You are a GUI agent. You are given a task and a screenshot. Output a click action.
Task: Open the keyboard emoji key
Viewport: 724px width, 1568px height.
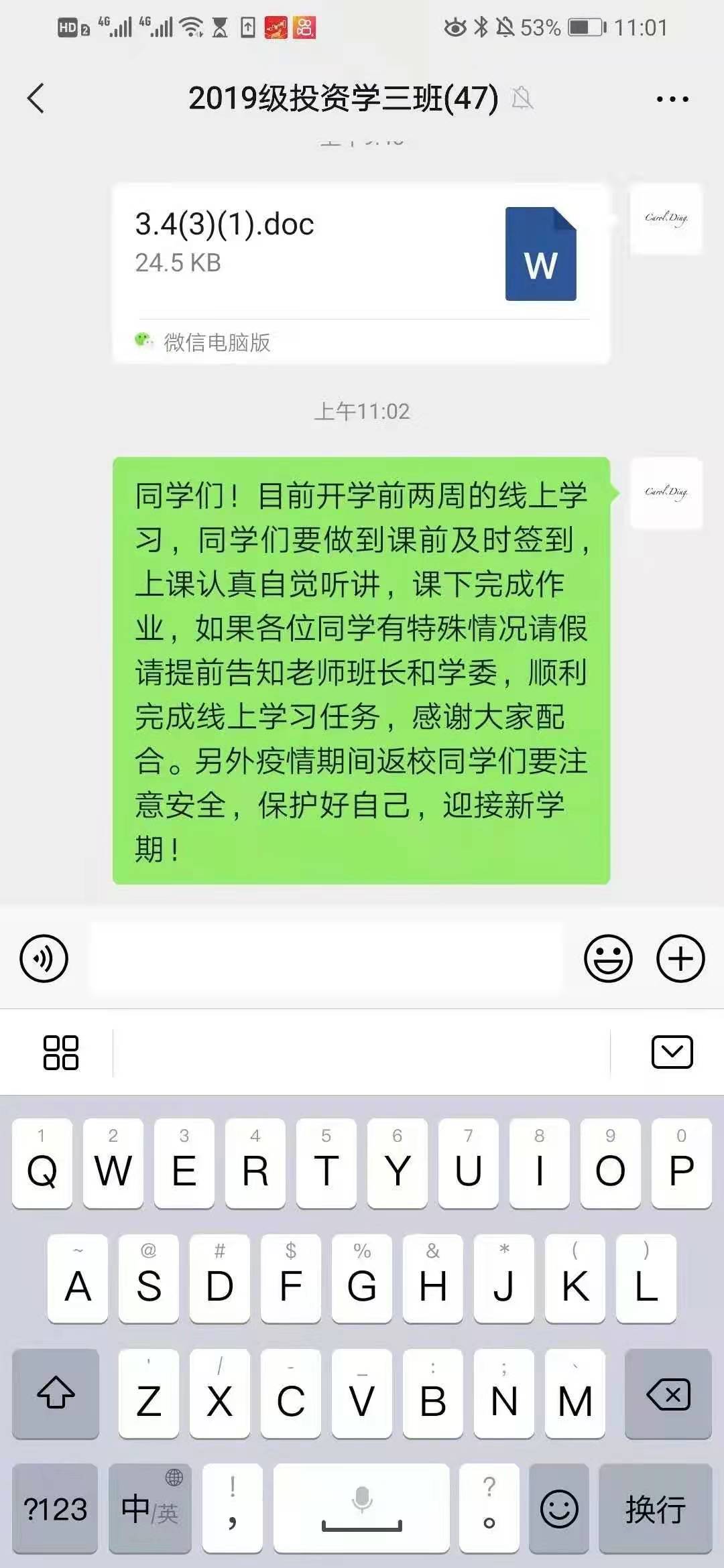tap(558, 1509)
